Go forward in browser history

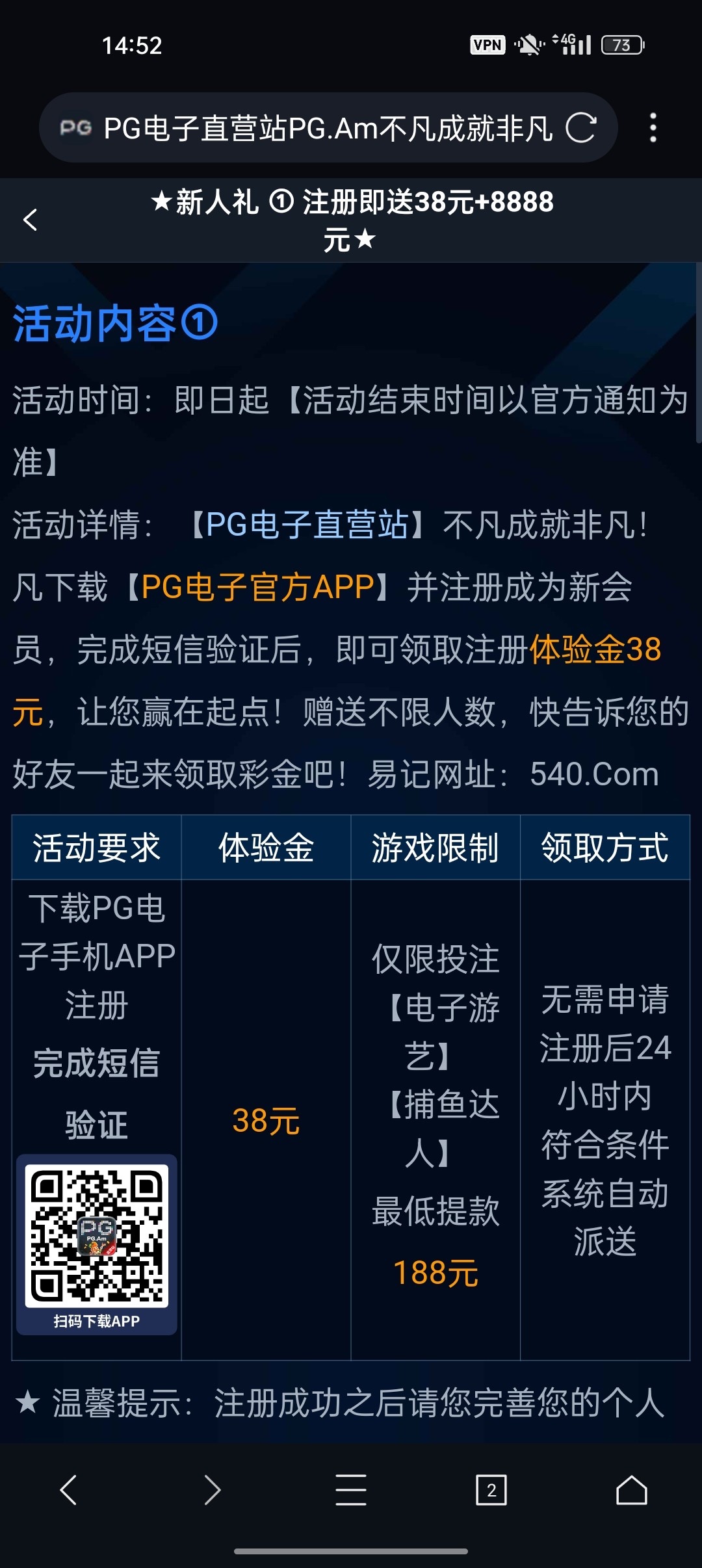point(212,1490)
